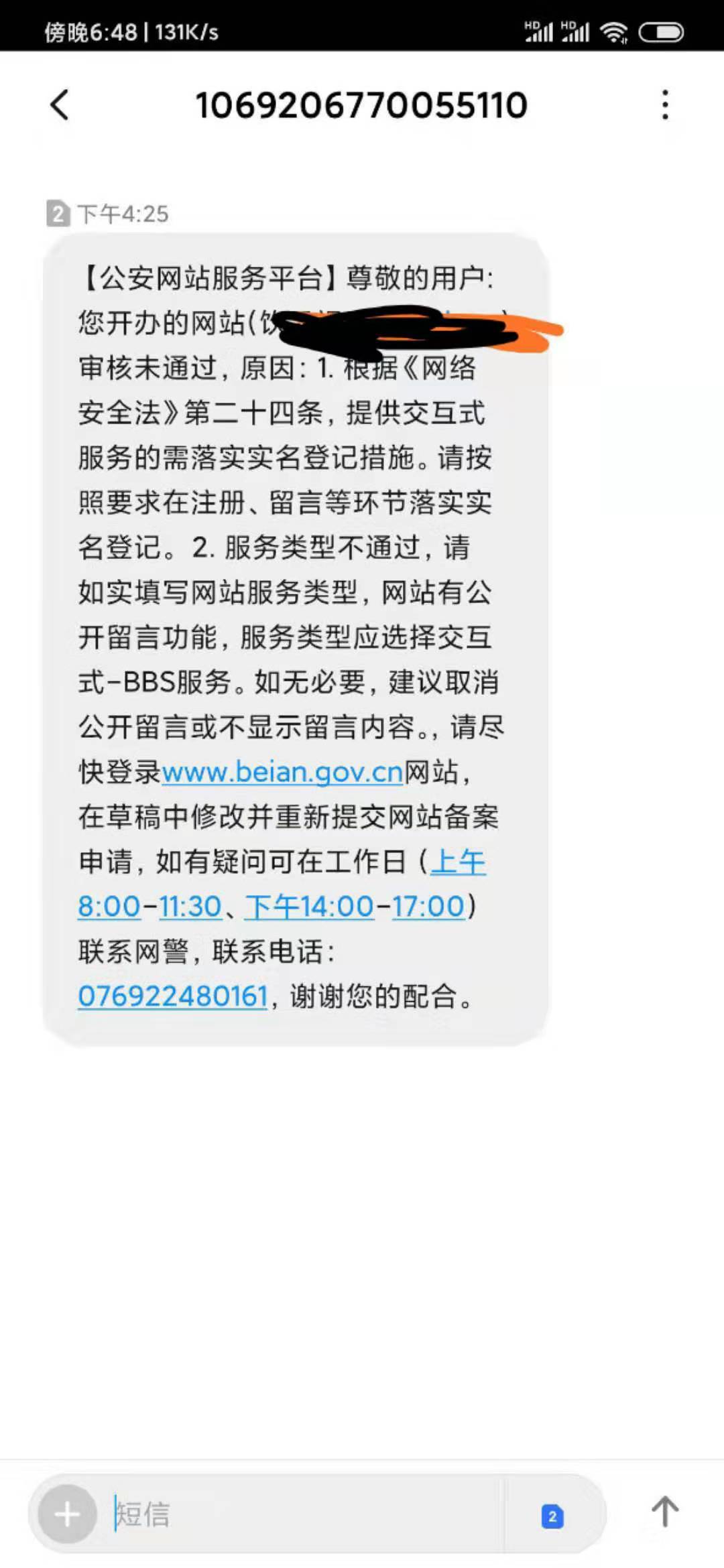Tap the 下午14:00 time link
The height and width of the screenshot is (1568, 724).
[x=309, y=907]
